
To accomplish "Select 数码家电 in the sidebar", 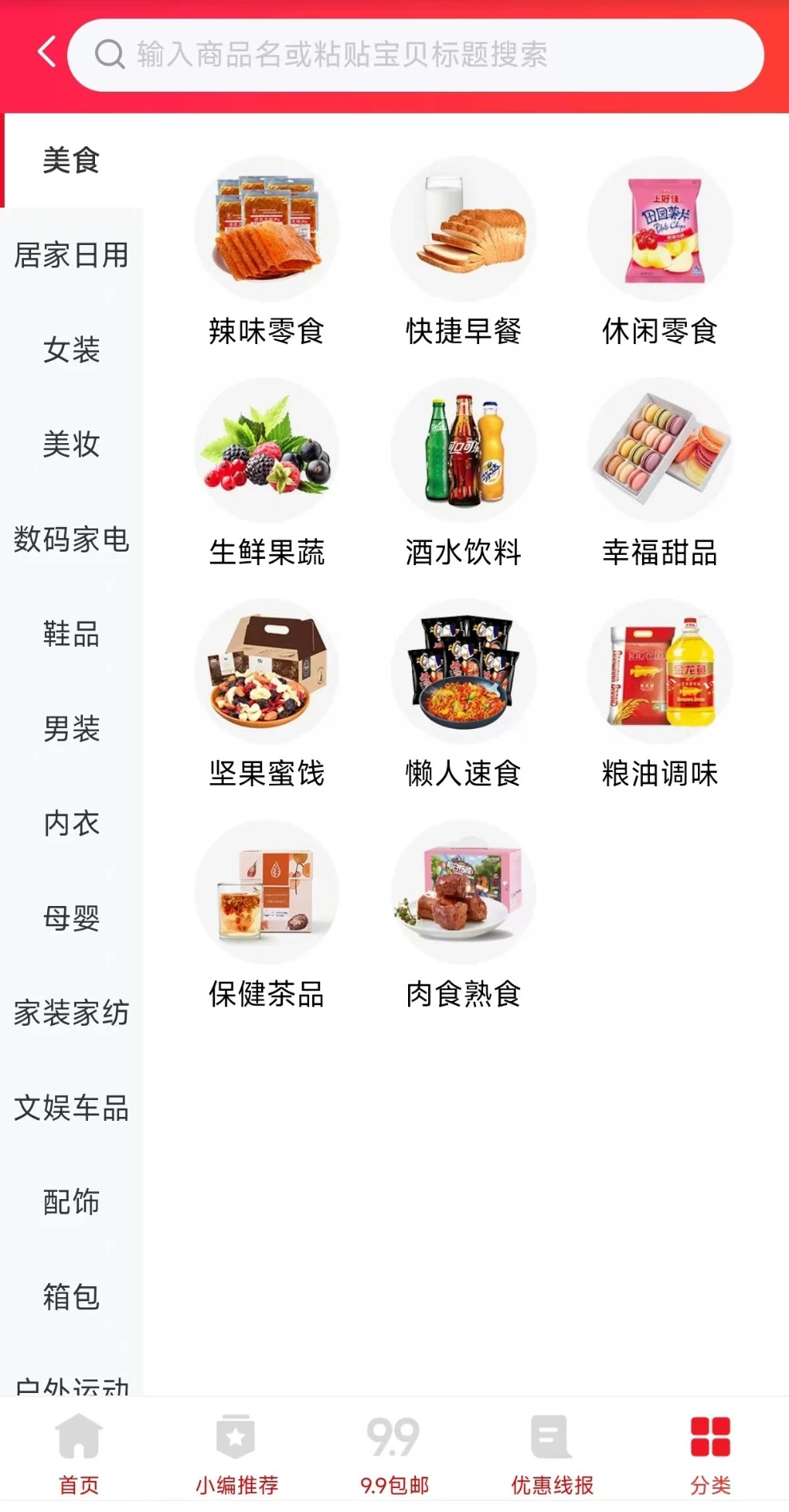I will 73,540.
